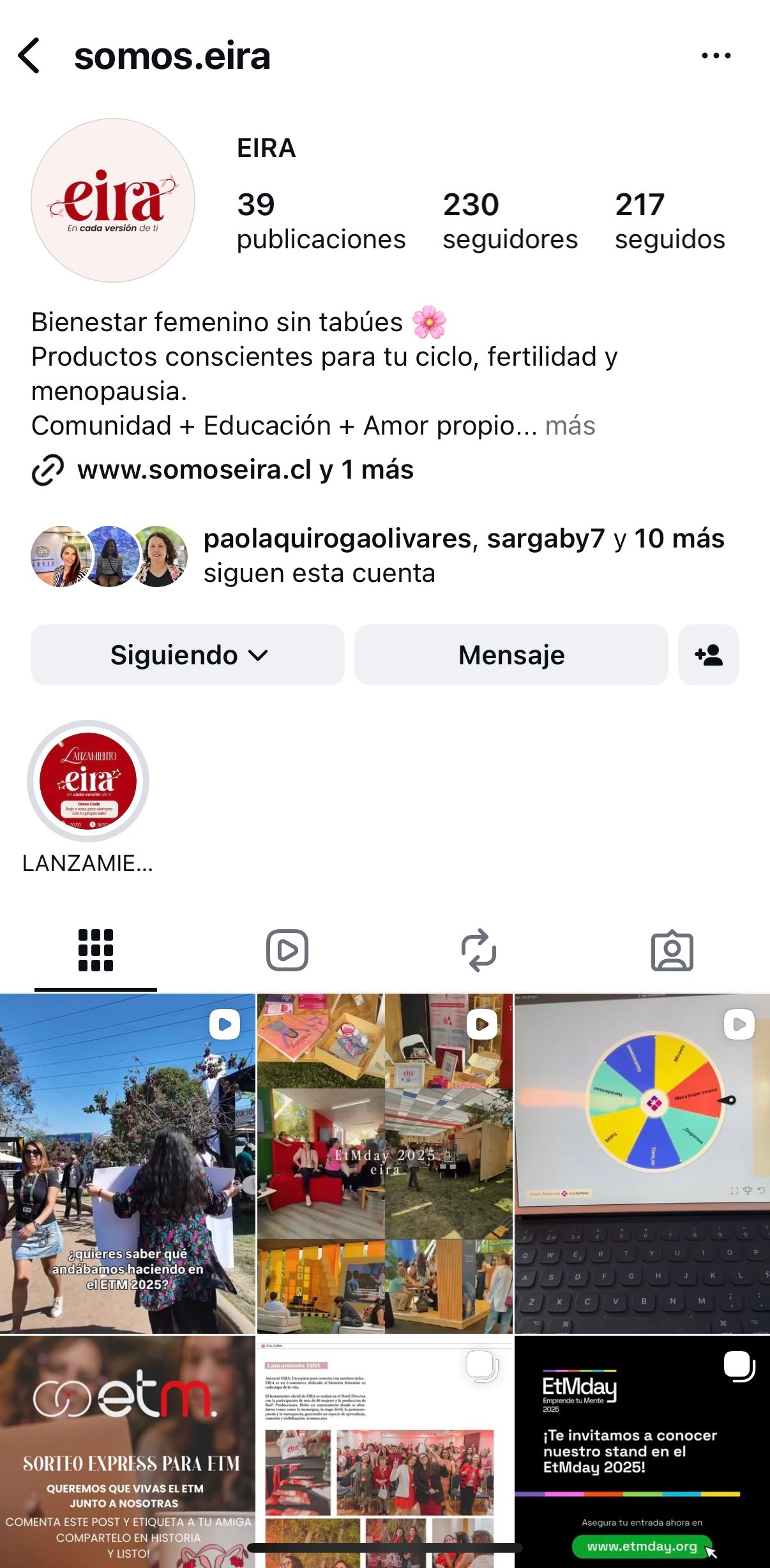Open the EtMday 2025 eira collage reel
Screen dimensions: 770x1568
point(384,1163)
